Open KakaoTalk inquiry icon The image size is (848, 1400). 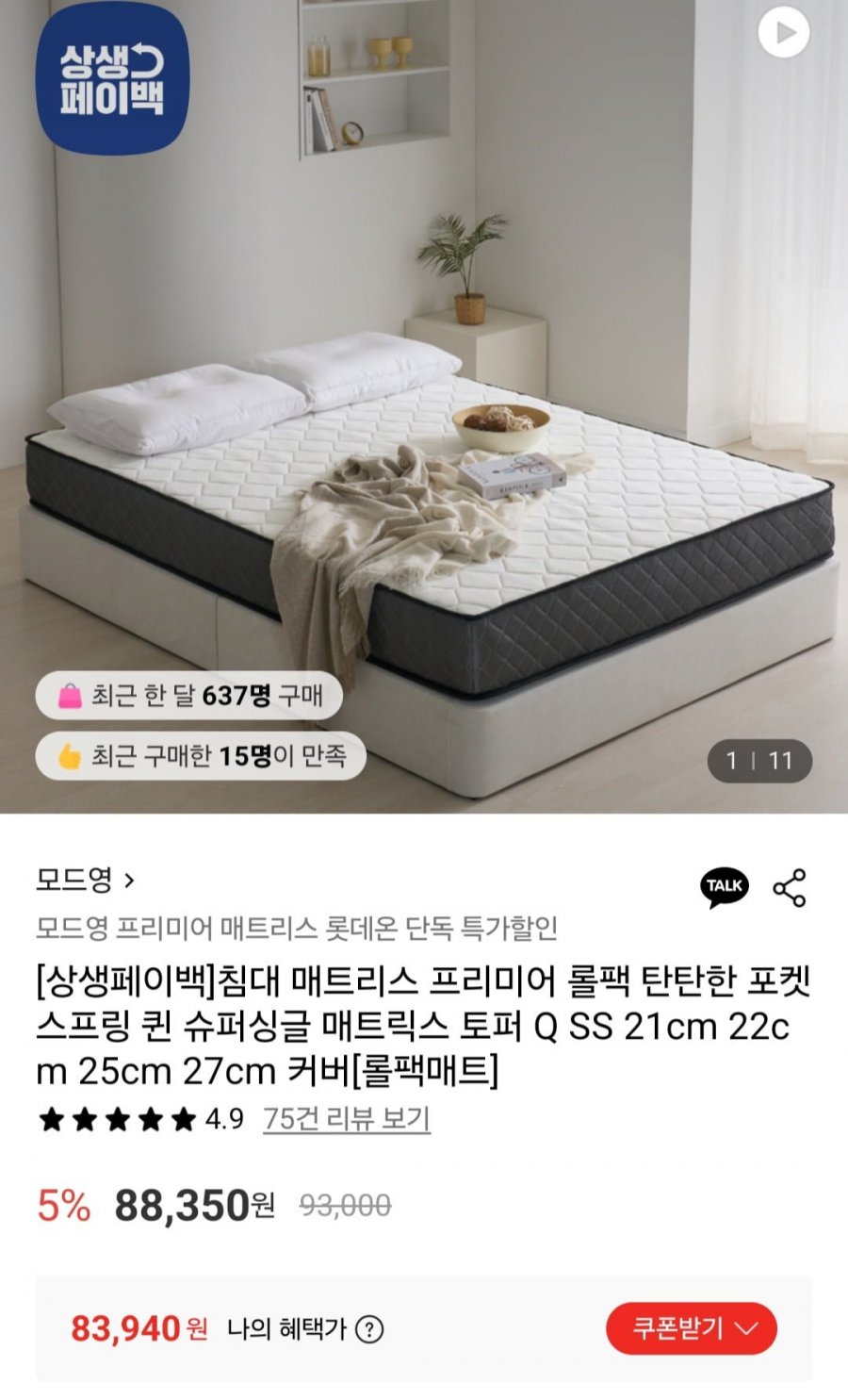pyautogui.click(x=724, y=887)
